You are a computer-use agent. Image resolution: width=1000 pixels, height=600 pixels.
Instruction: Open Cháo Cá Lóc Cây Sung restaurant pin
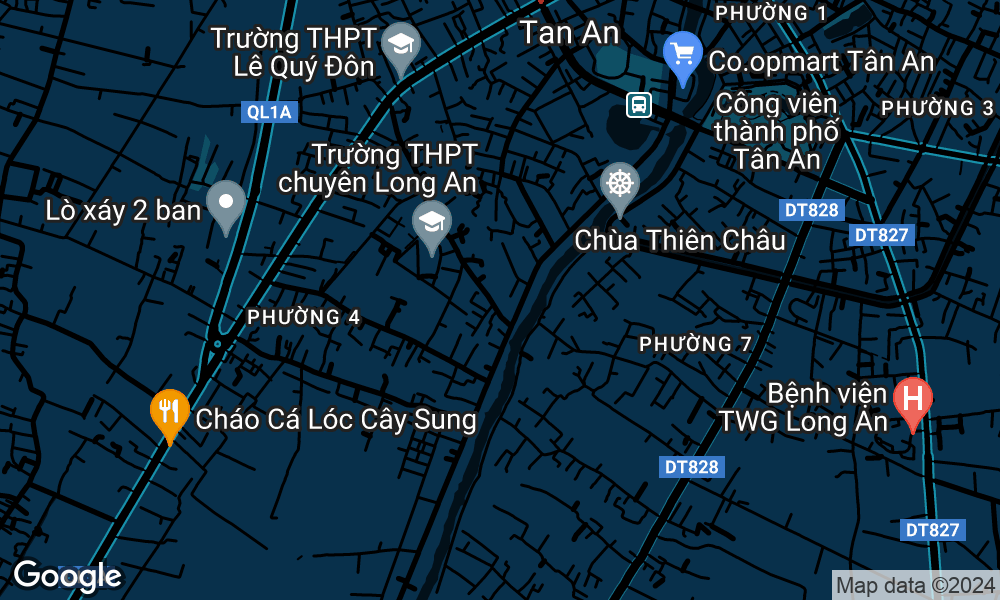[170, 411]
